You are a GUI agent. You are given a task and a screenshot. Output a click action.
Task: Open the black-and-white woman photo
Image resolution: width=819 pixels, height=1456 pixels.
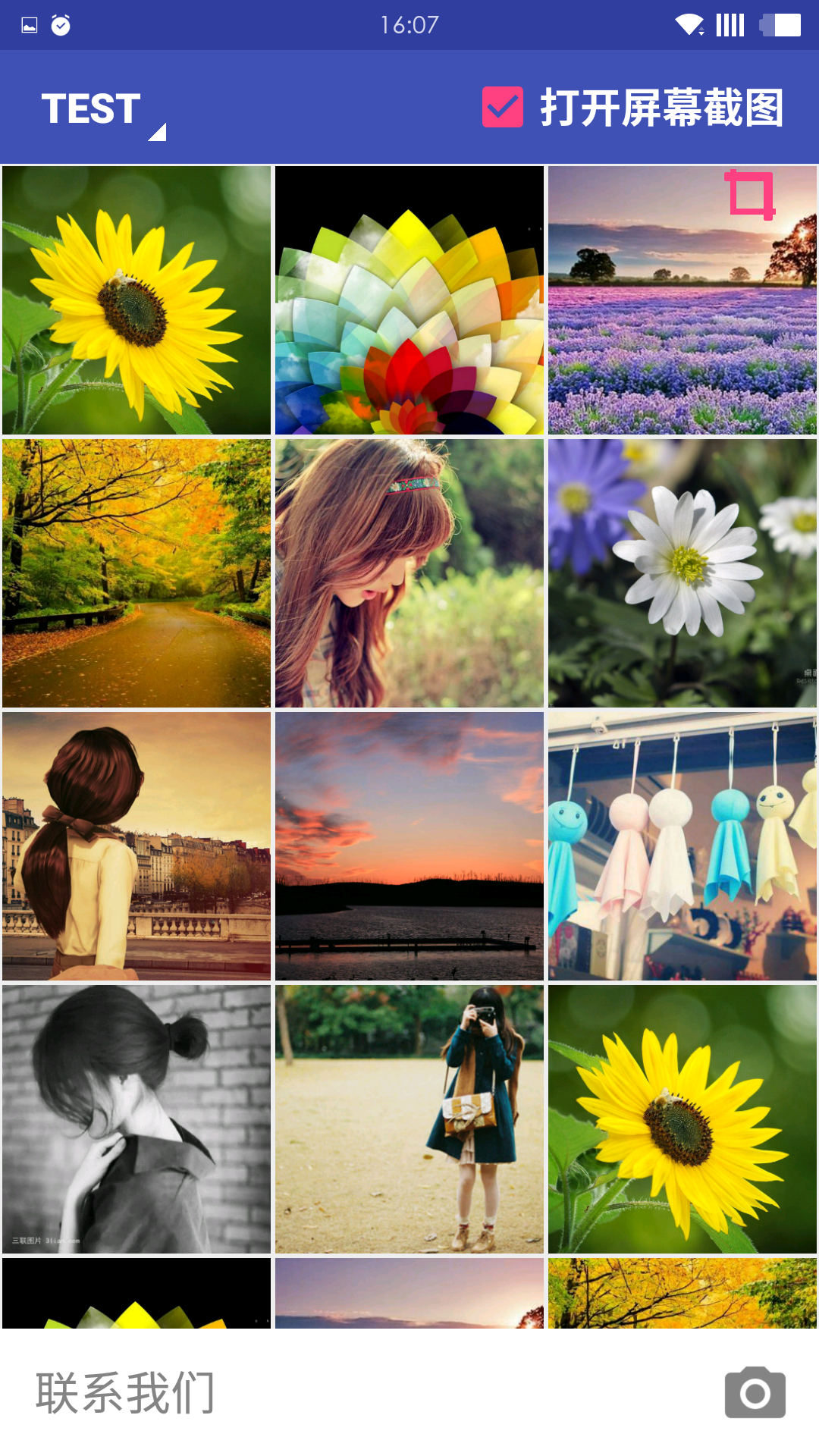[136, 1119]
